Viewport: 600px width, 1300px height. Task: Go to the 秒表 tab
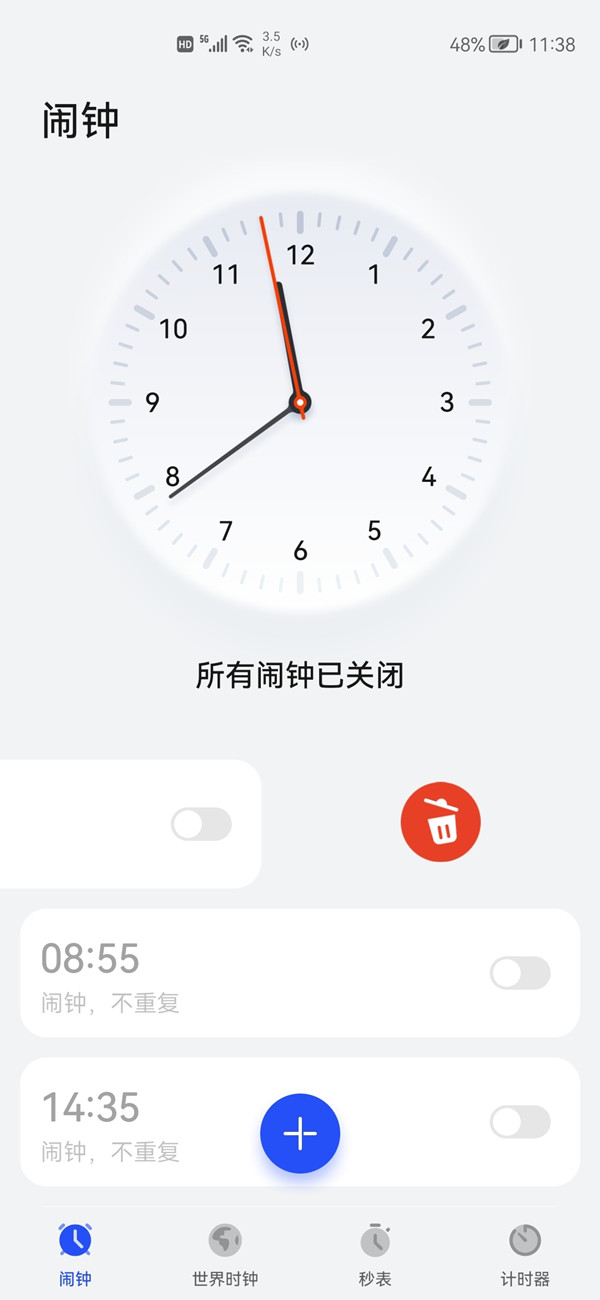pyautogui.click(x=375, y=1253)
